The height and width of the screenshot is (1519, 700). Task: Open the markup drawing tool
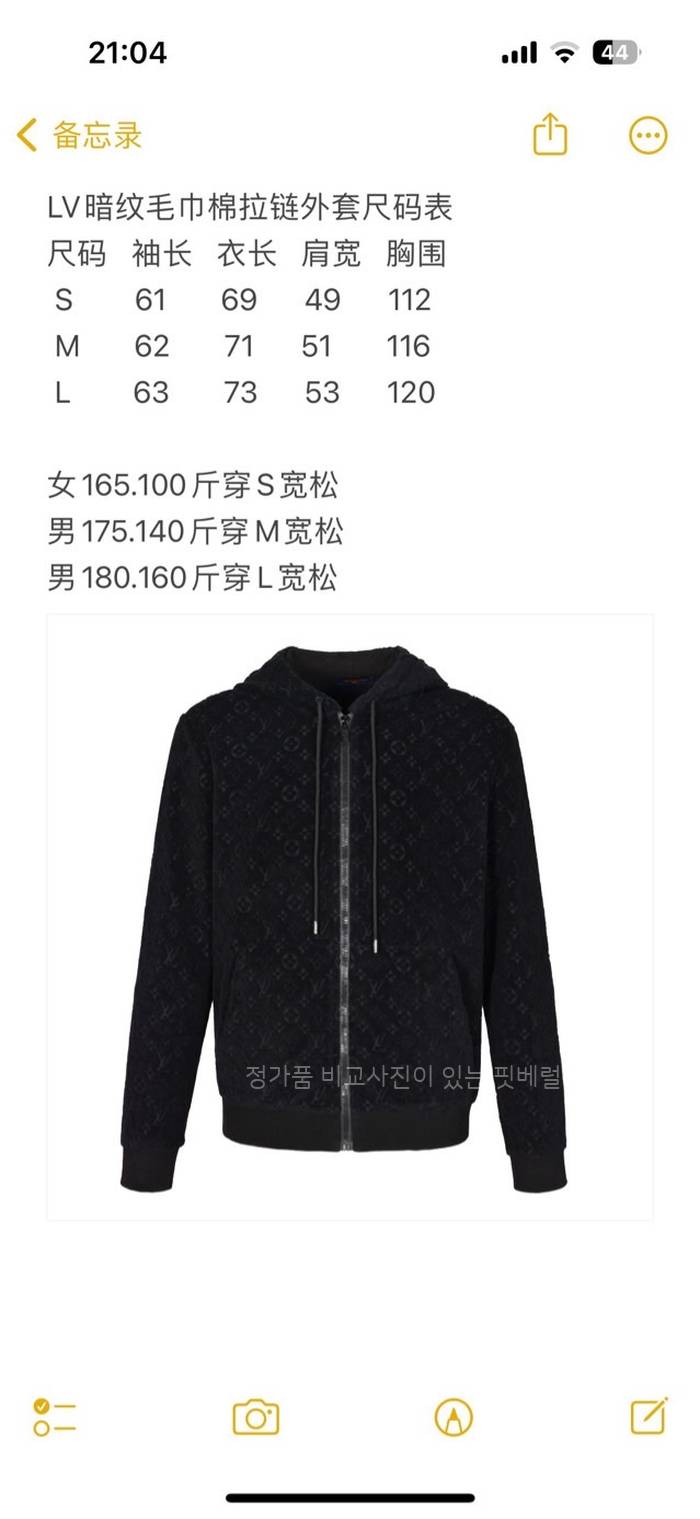[x=453, y=1416]
